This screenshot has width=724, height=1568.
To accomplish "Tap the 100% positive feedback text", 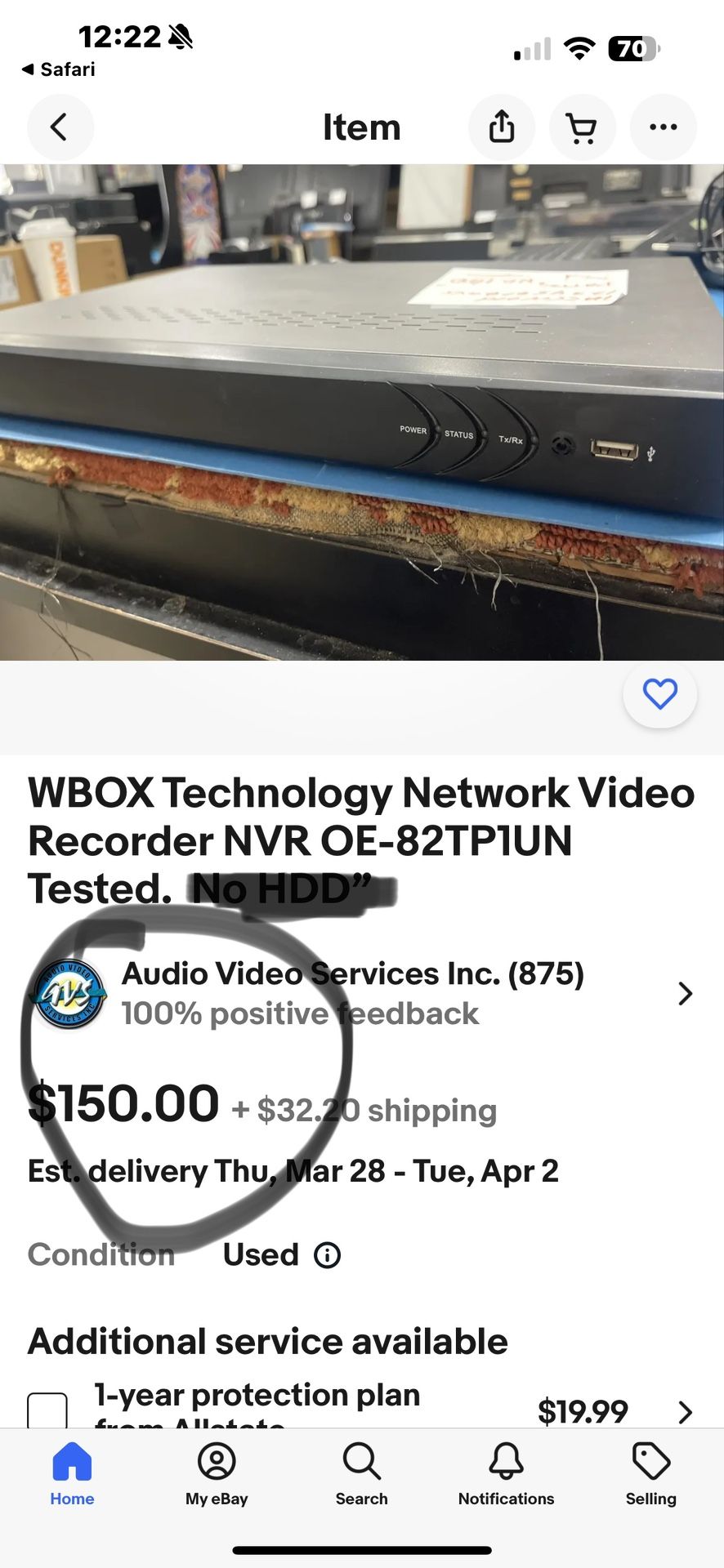I will 298,1013.
